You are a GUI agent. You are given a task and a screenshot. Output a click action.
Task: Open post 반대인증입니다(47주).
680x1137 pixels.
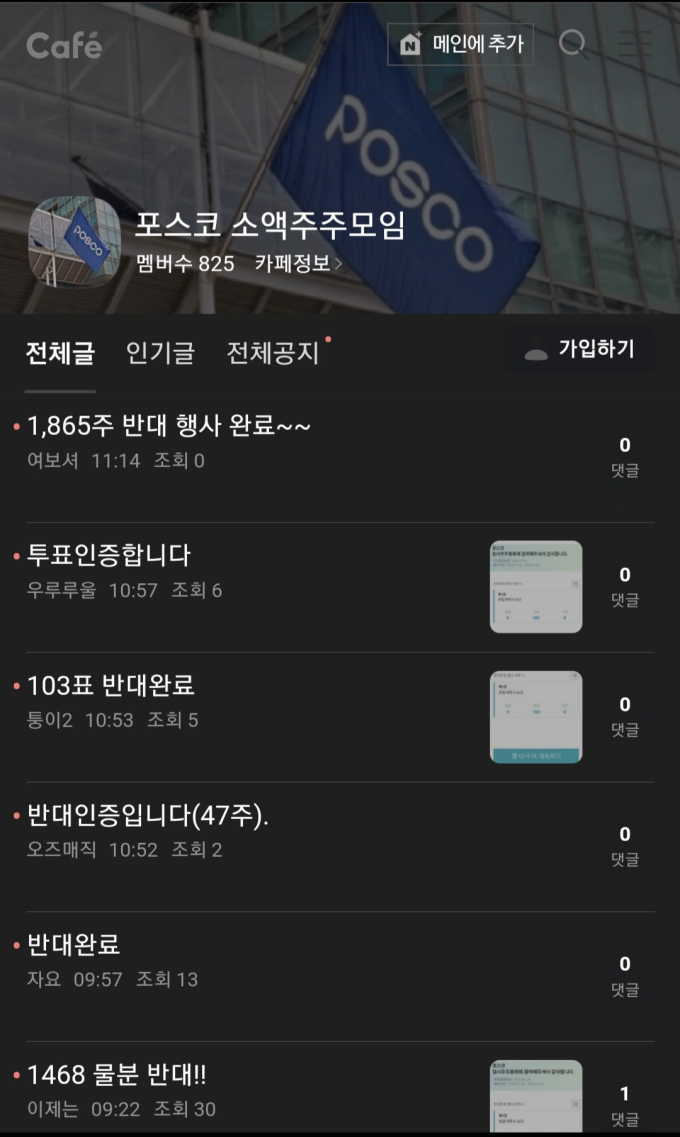pyautogui.click(x=148, y=815)
